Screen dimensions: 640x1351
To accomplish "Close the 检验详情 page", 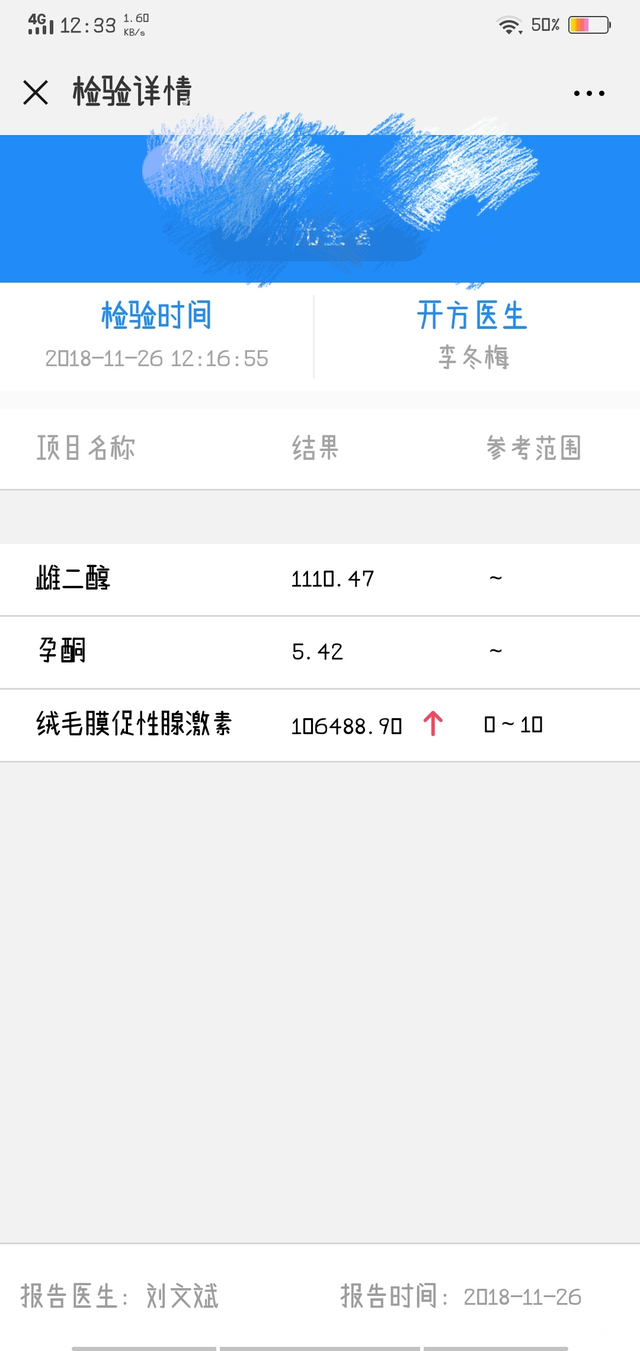I will 35,93.
